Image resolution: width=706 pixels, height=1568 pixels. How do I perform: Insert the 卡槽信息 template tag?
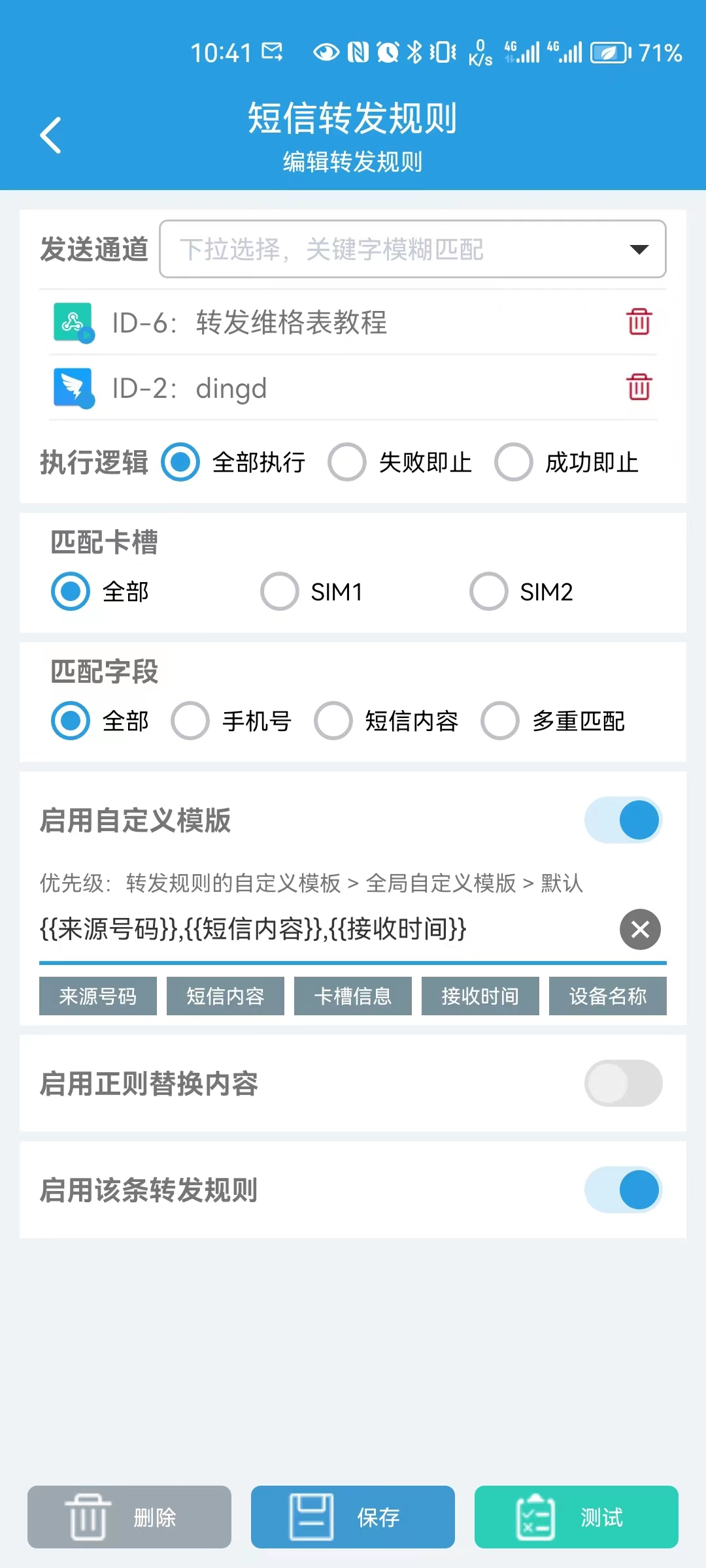353,996
